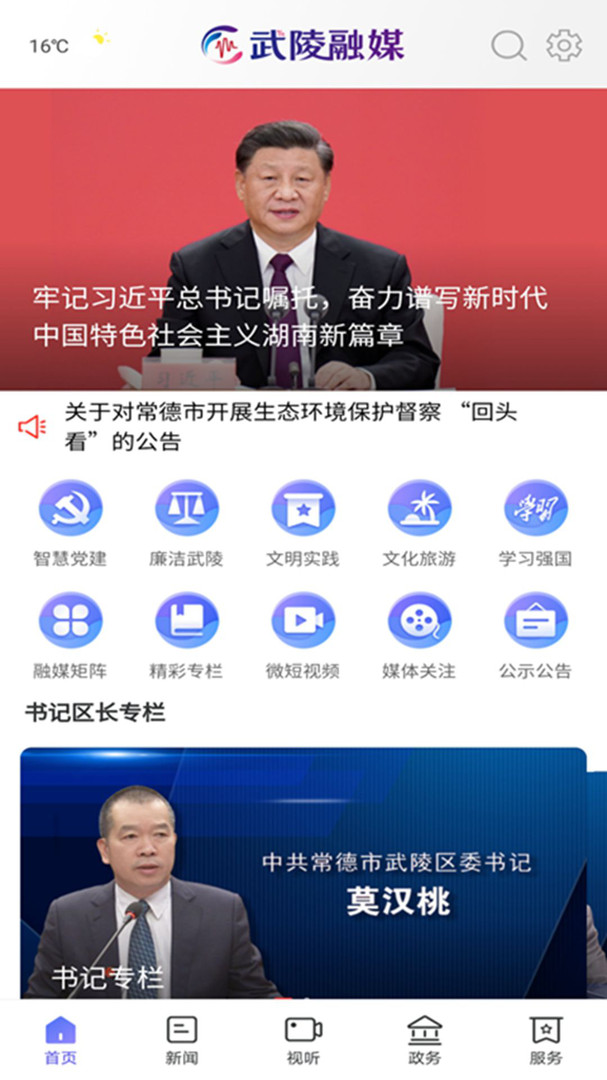Switch to the 新闻 tab
The height and width of the screenshot is (1080, 607).
tap(182, 1040)
